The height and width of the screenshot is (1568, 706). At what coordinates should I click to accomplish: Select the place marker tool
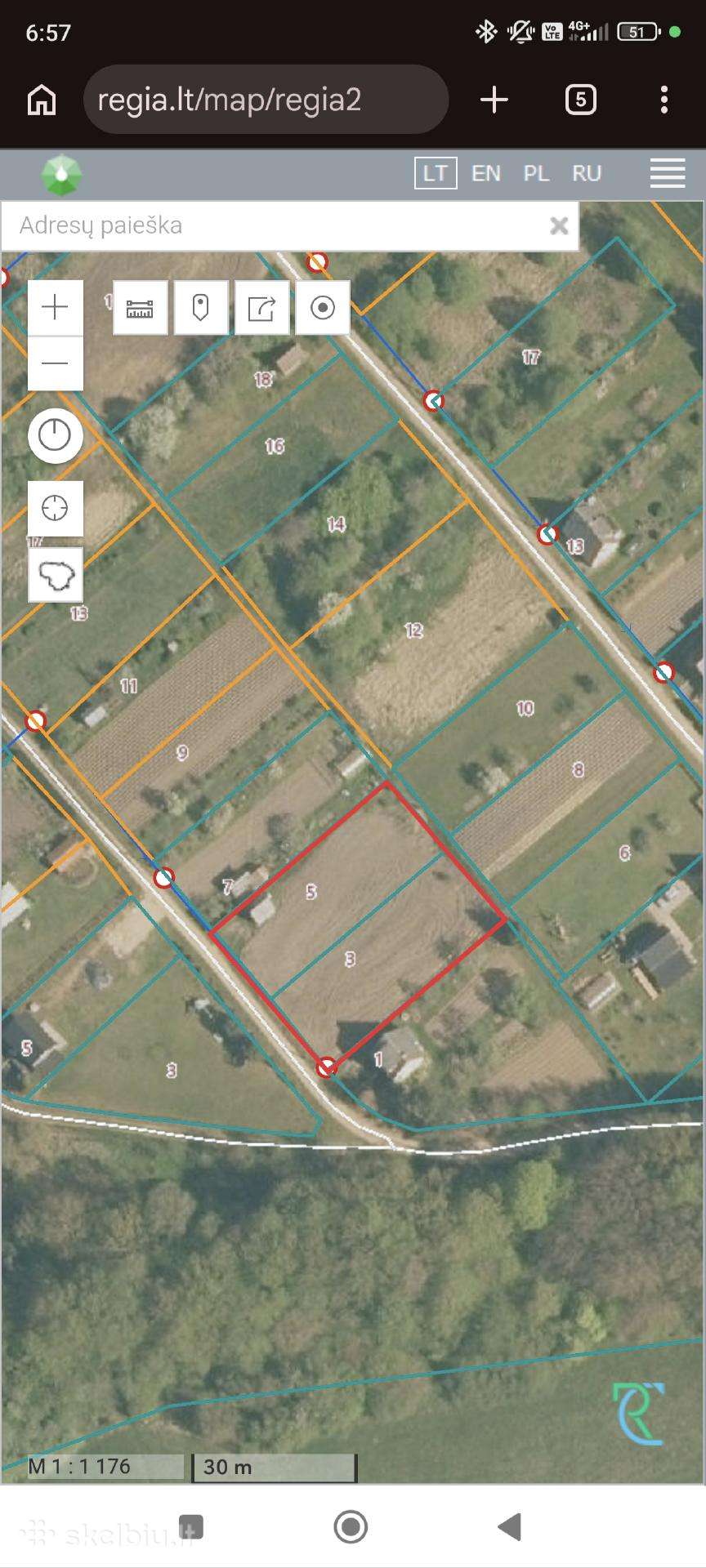(x=200, y=308)
